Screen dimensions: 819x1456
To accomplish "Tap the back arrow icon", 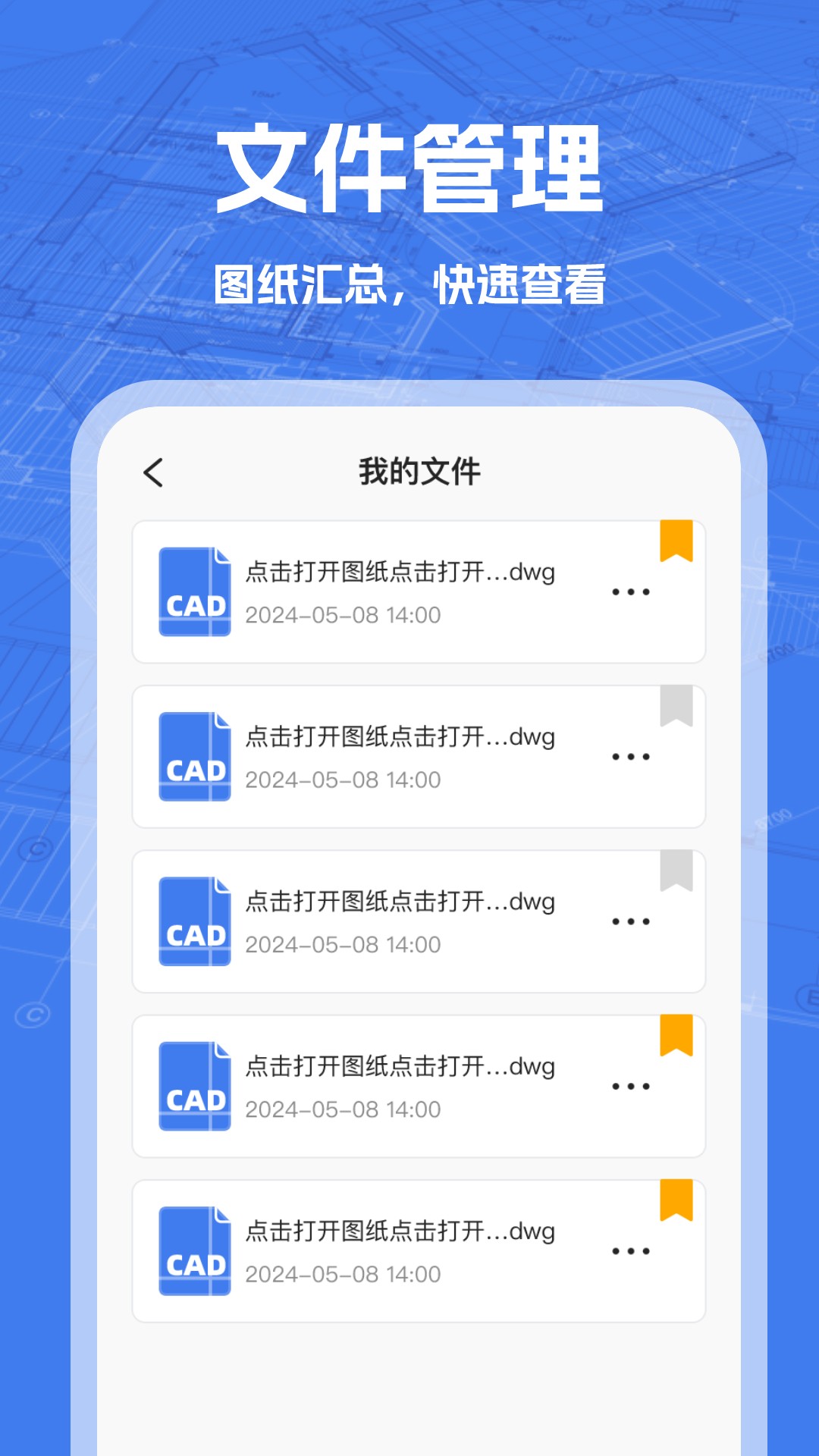I will tap(154, 471).
